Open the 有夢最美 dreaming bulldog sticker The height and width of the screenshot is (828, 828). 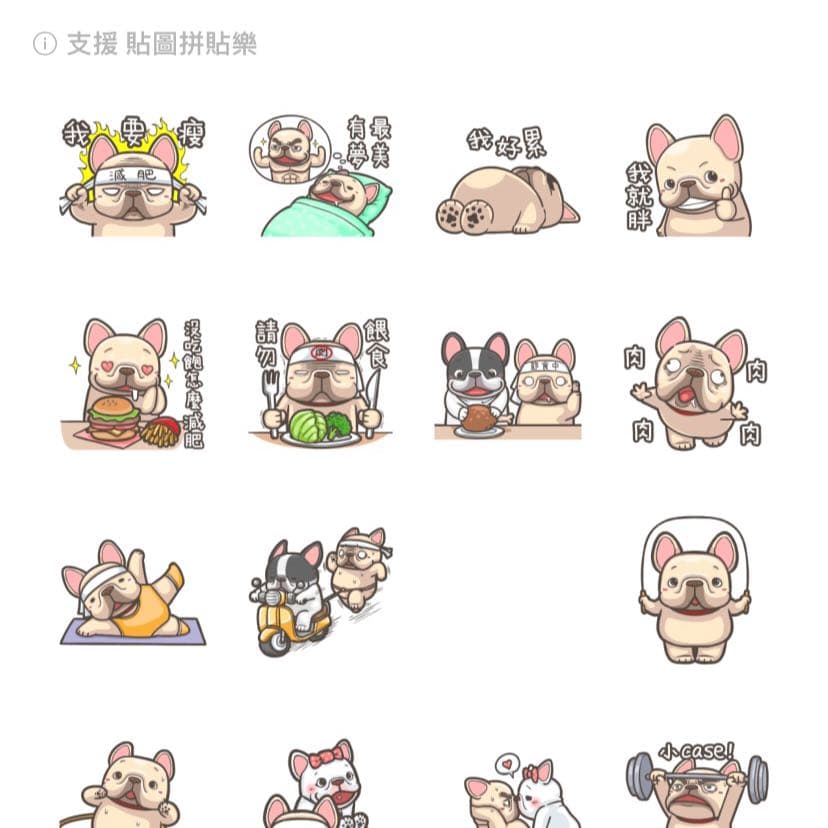319,177
